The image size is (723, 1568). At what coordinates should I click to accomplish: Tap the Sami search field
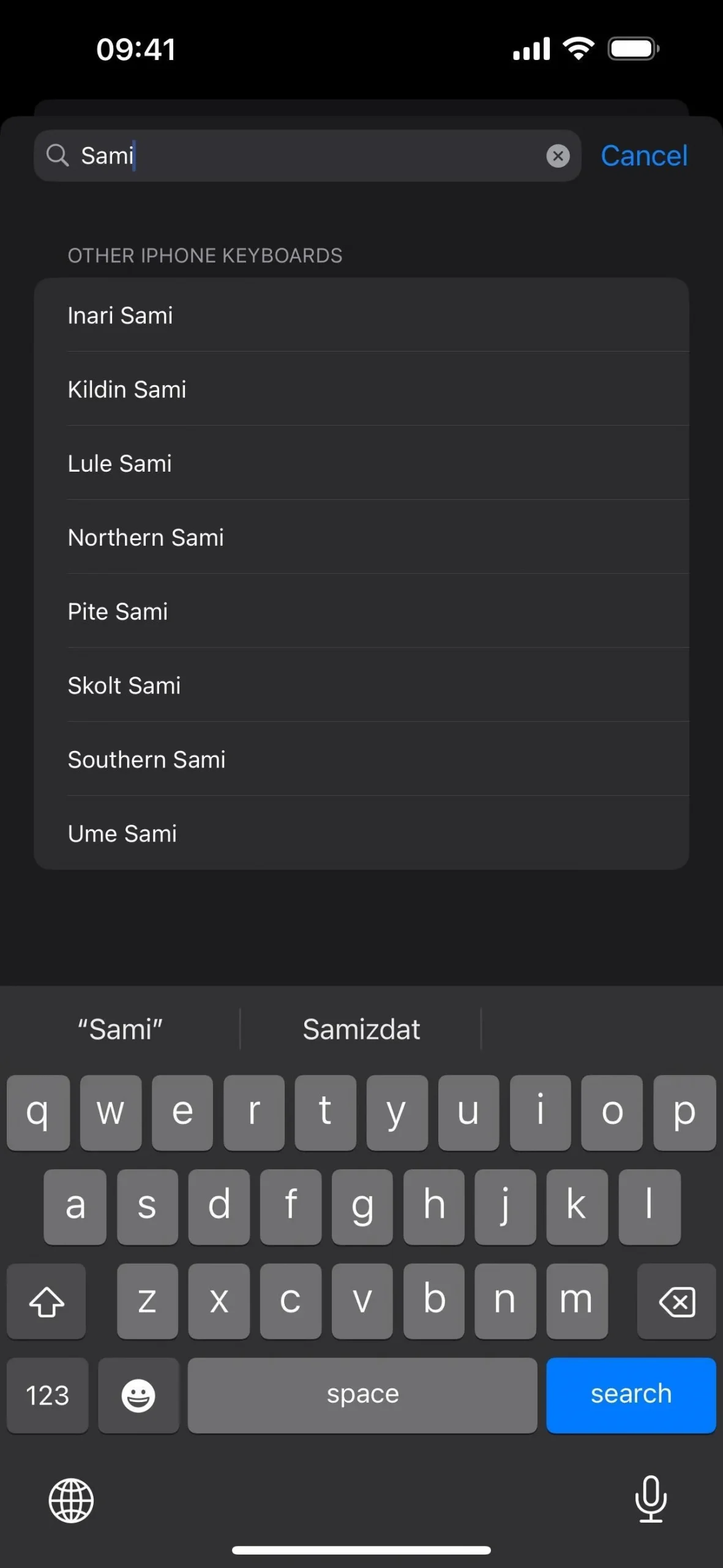coord(306,156)
